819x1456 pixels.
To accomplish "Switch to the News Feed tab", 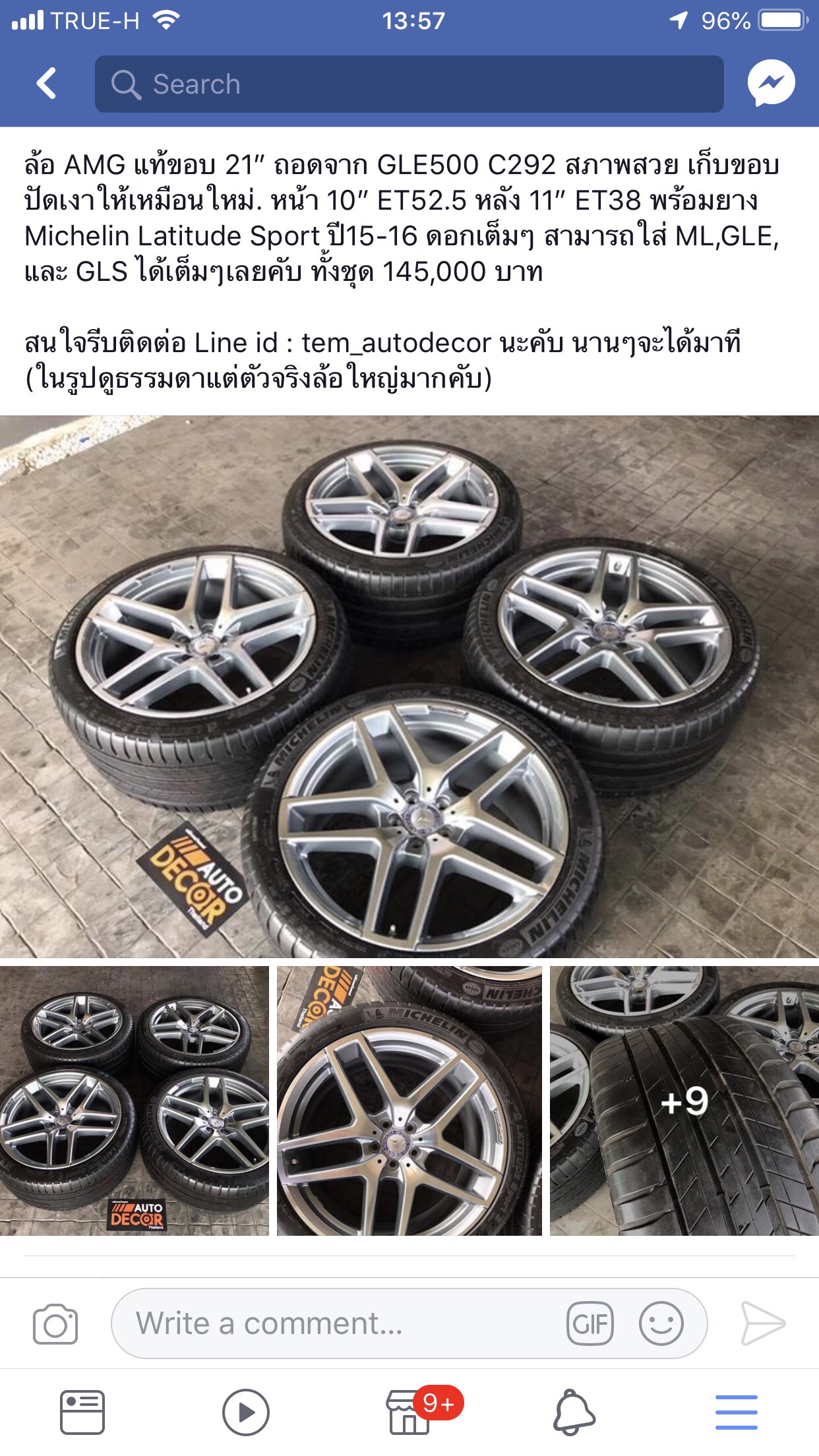I will pos(82,1412).
